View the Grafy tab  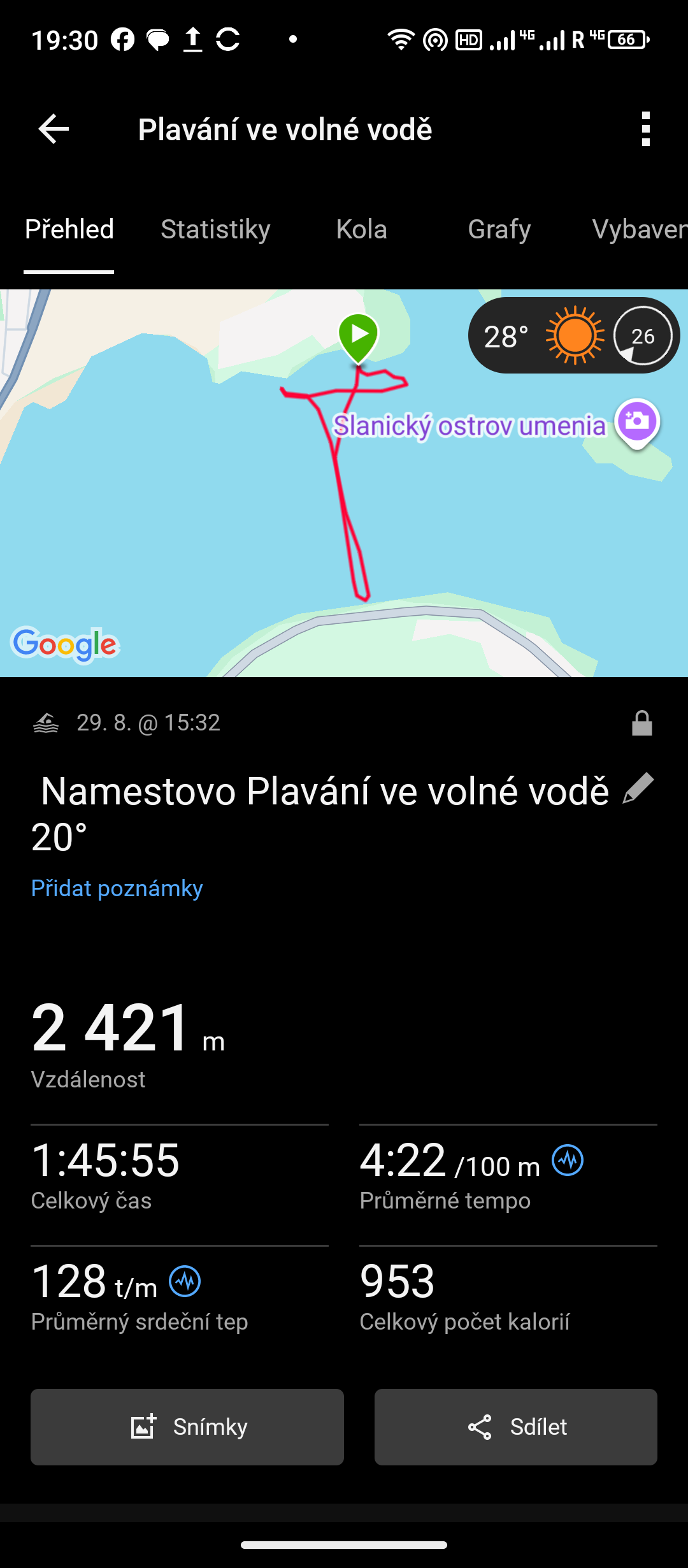[499, 229]
